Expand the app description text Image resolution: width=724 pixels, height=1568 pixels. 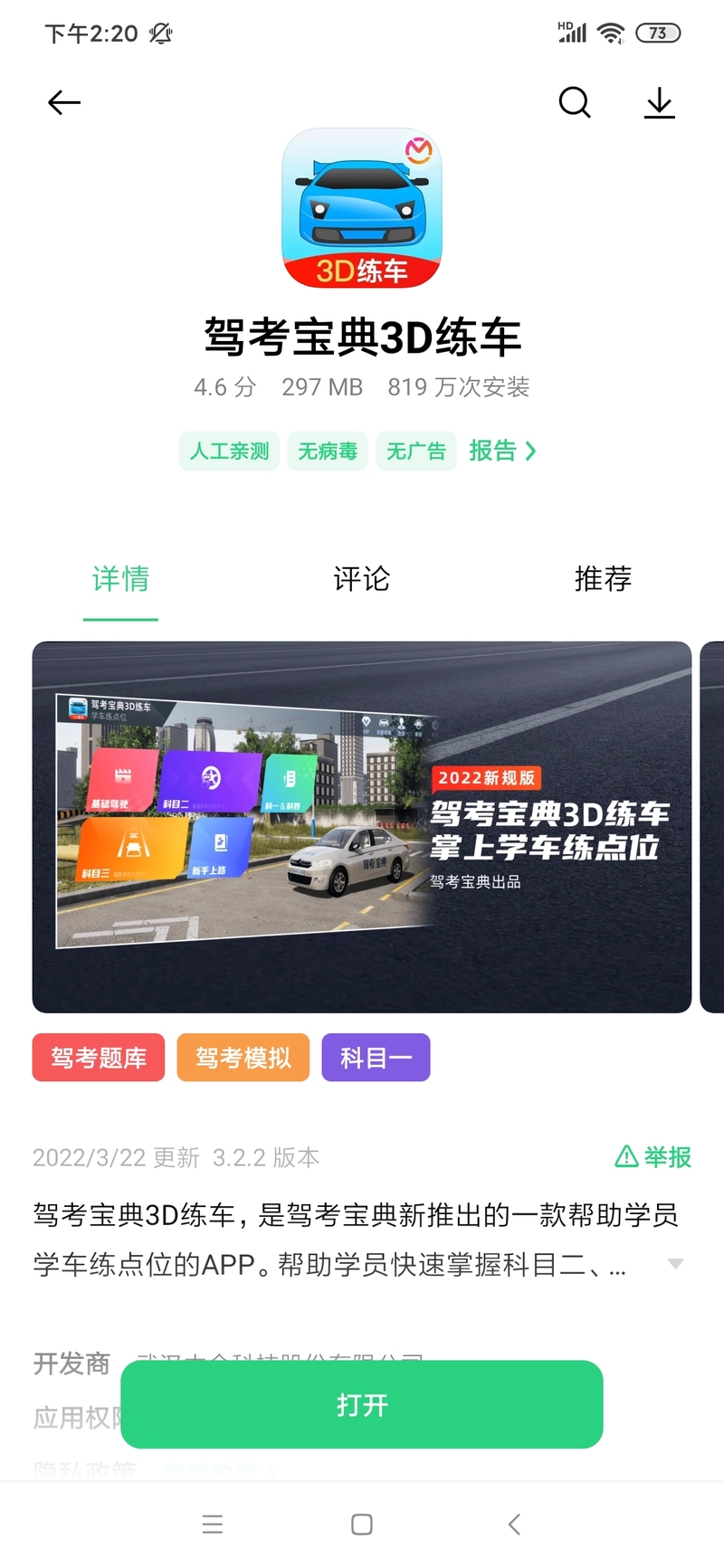tap(675, 1264)
